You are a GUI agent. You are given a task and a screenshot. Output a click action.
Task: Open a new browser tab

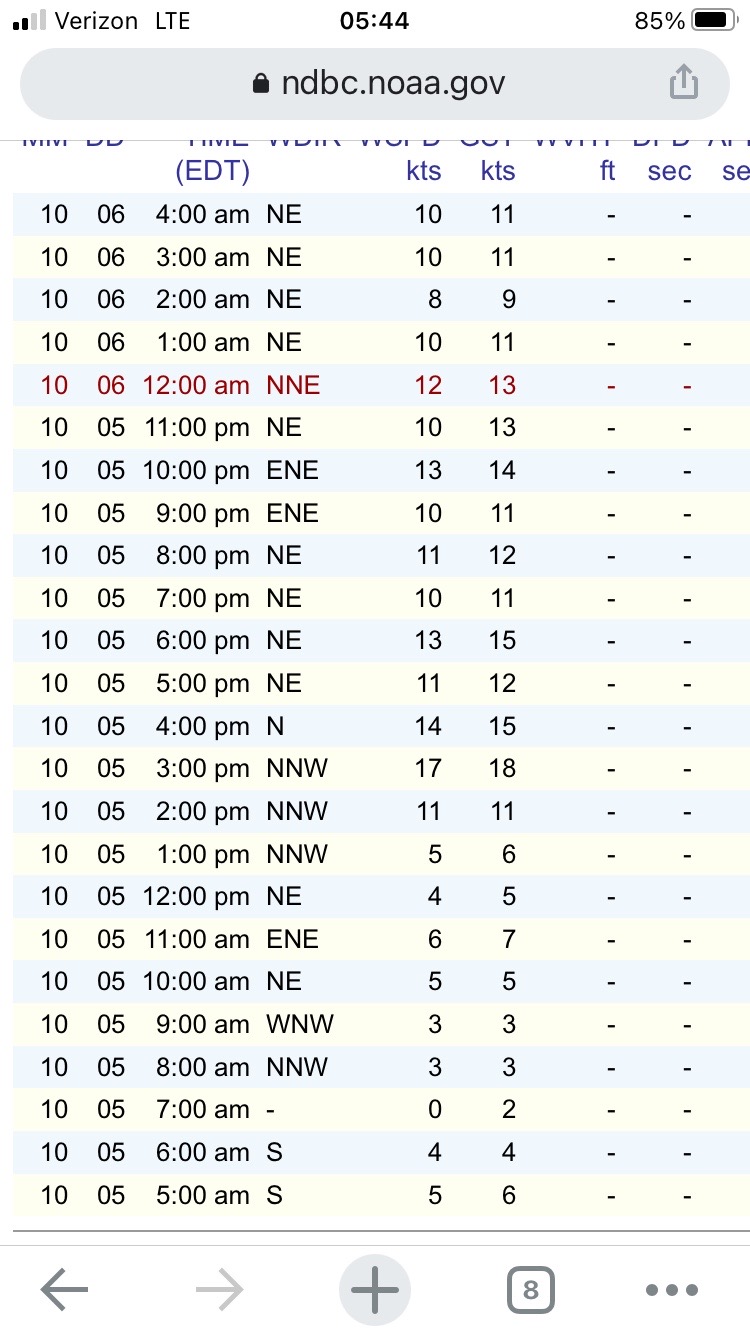click(375, 1290)
